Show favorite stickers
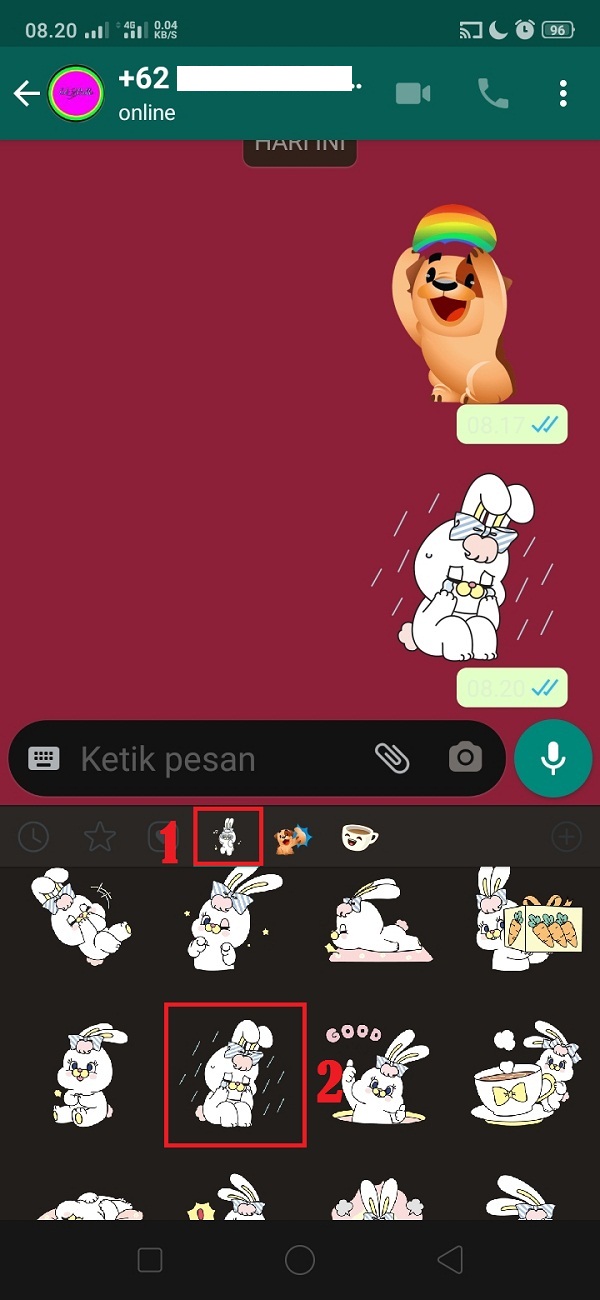 [99, 837]
